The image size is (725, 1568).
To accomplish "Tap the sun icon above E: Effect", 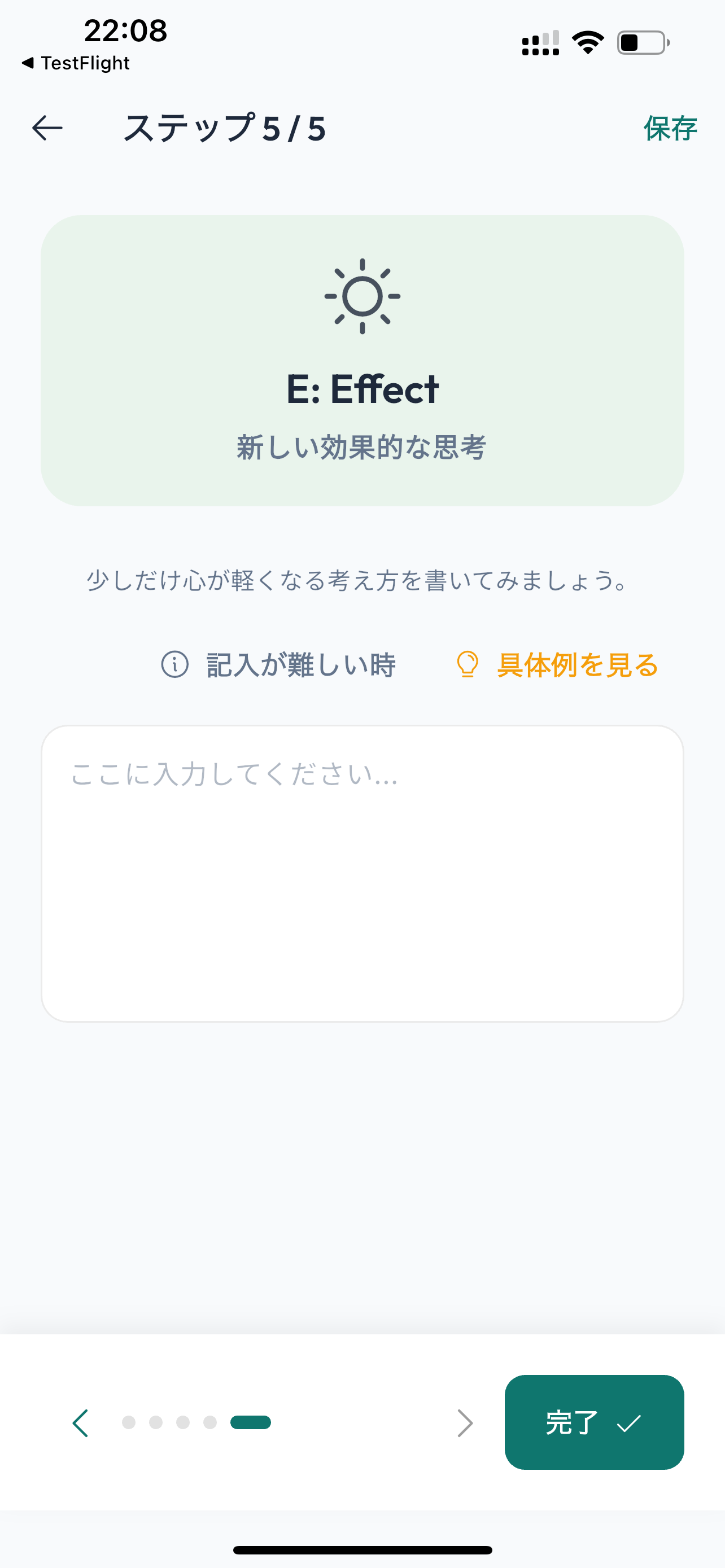I will (x=362, y=296).
